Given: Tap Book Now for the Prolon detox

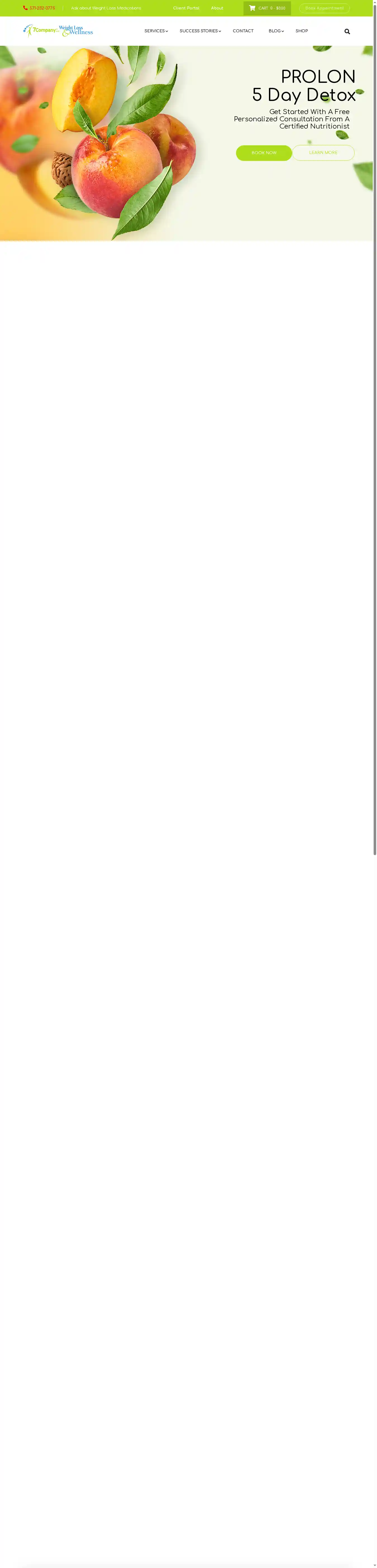Looking at the screenshot, I should pos(264,153).
